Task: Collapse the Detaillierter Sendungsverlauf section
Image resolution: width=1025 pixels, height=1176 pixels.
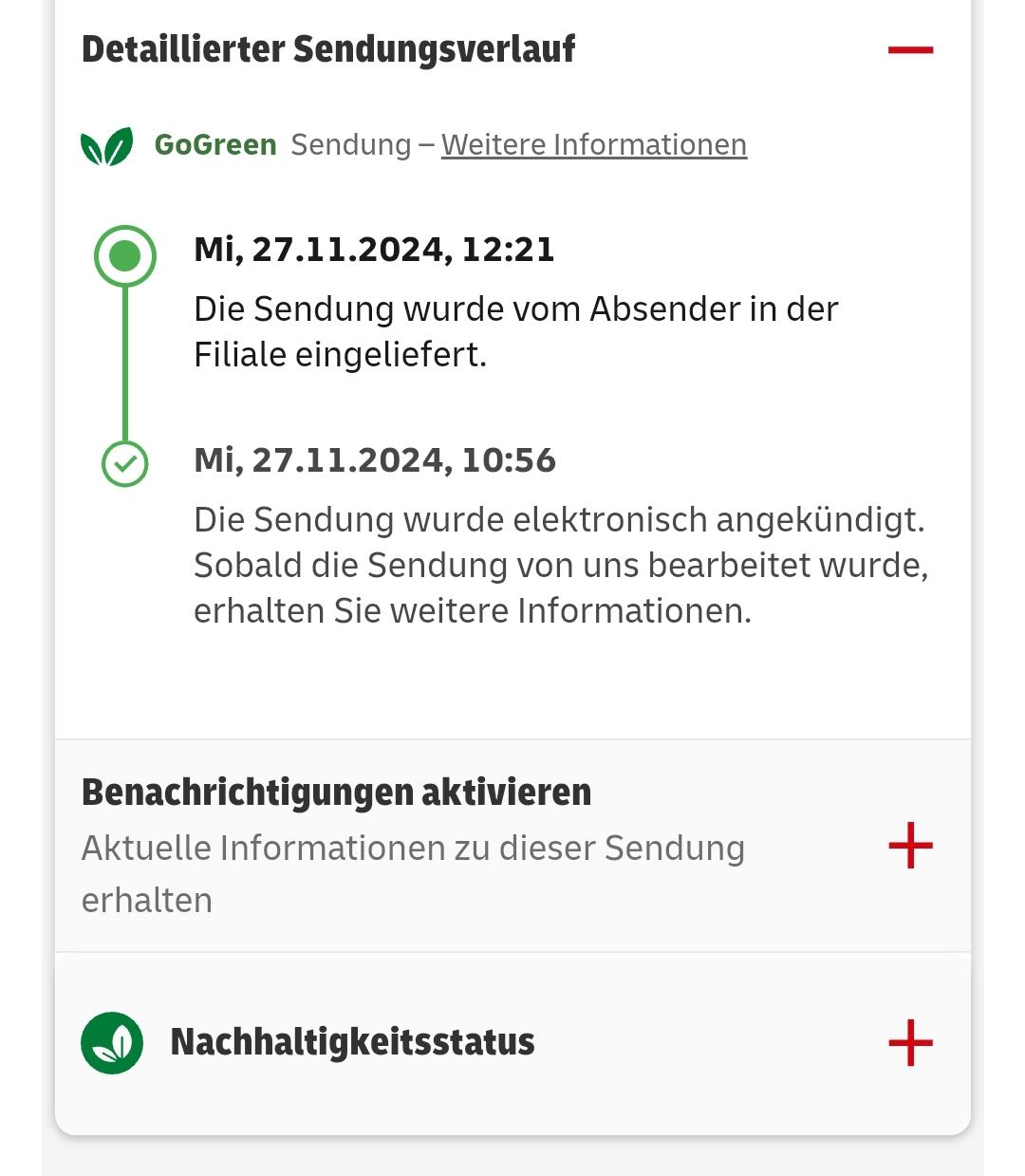Action: point(909,49)
